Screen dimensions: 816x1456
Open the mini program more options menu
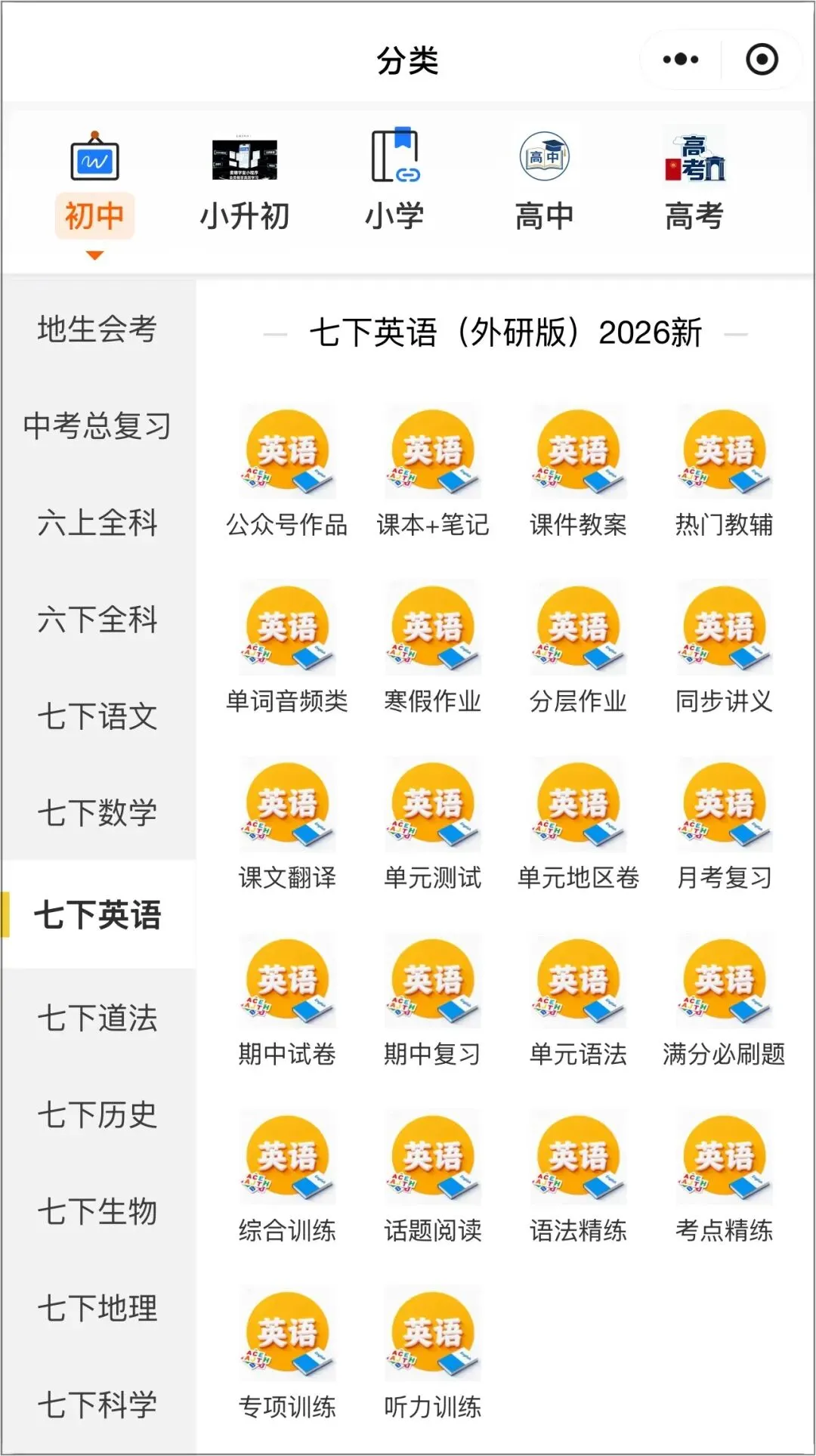pyautogui.click(x=680, y=60)
